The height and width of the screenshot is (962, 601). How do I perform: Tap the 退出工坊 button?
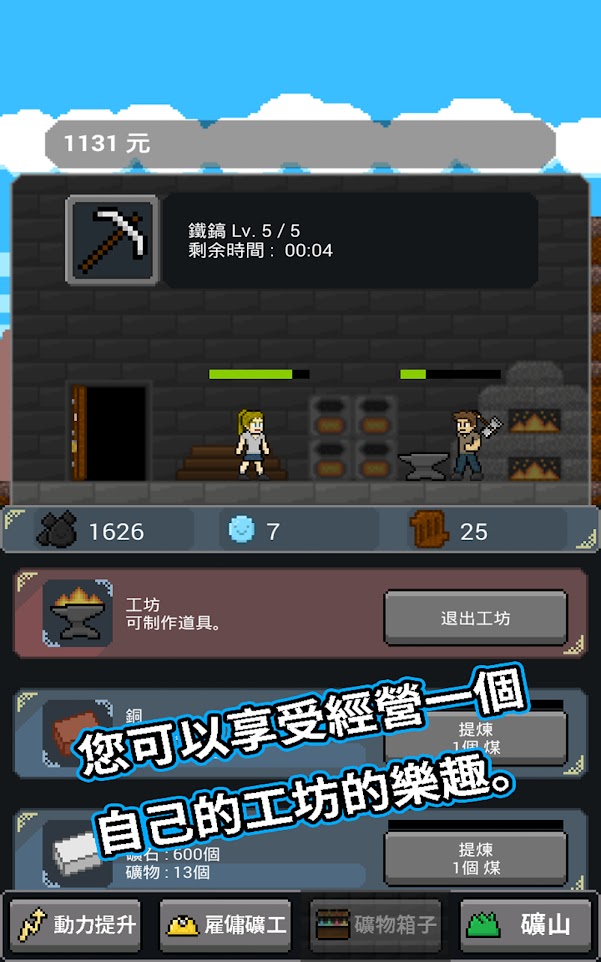[475, 618]
